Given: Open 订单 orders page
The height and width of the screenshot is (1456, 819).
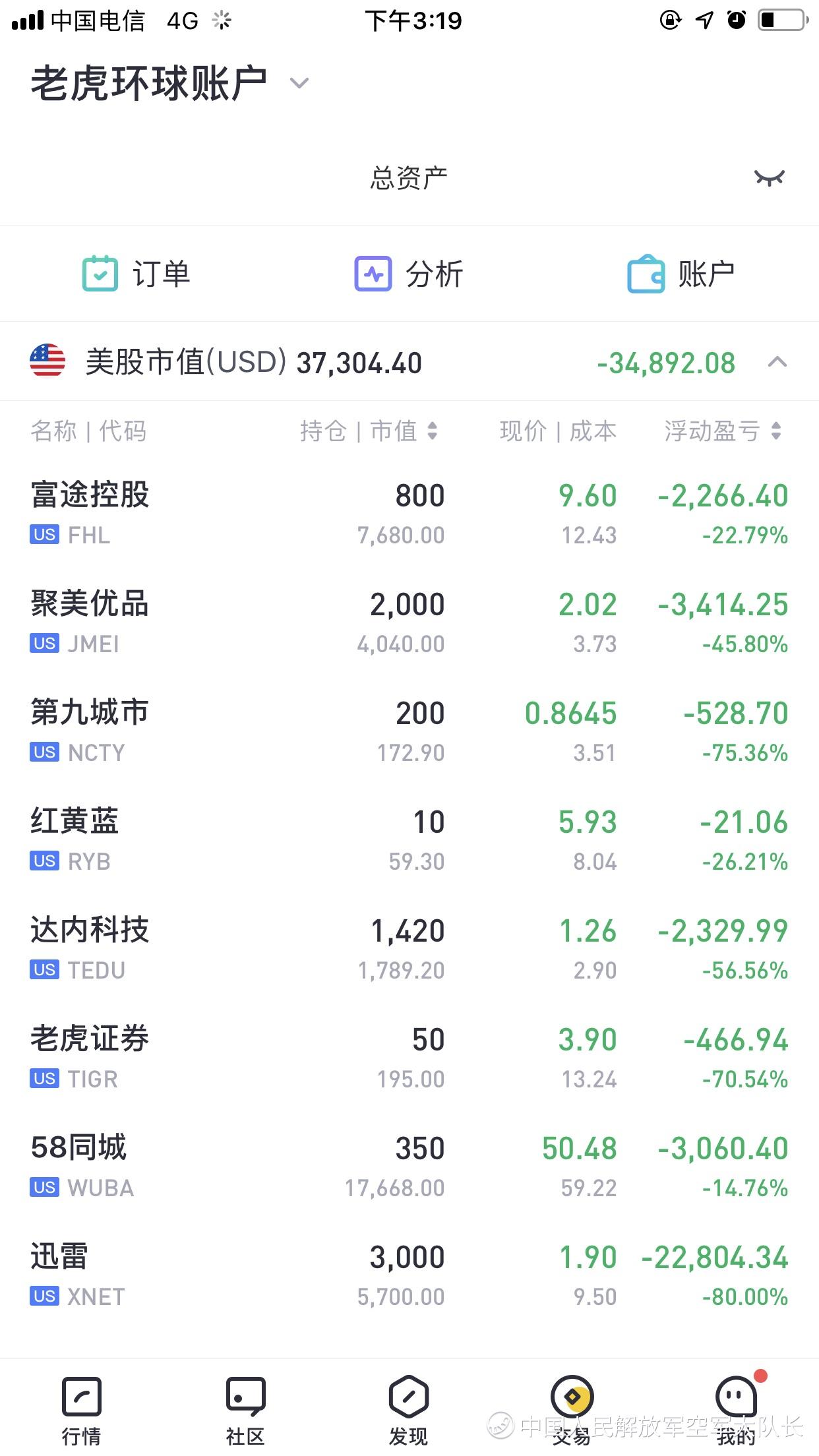Looking at the screenshot, I should coord(136,274).
